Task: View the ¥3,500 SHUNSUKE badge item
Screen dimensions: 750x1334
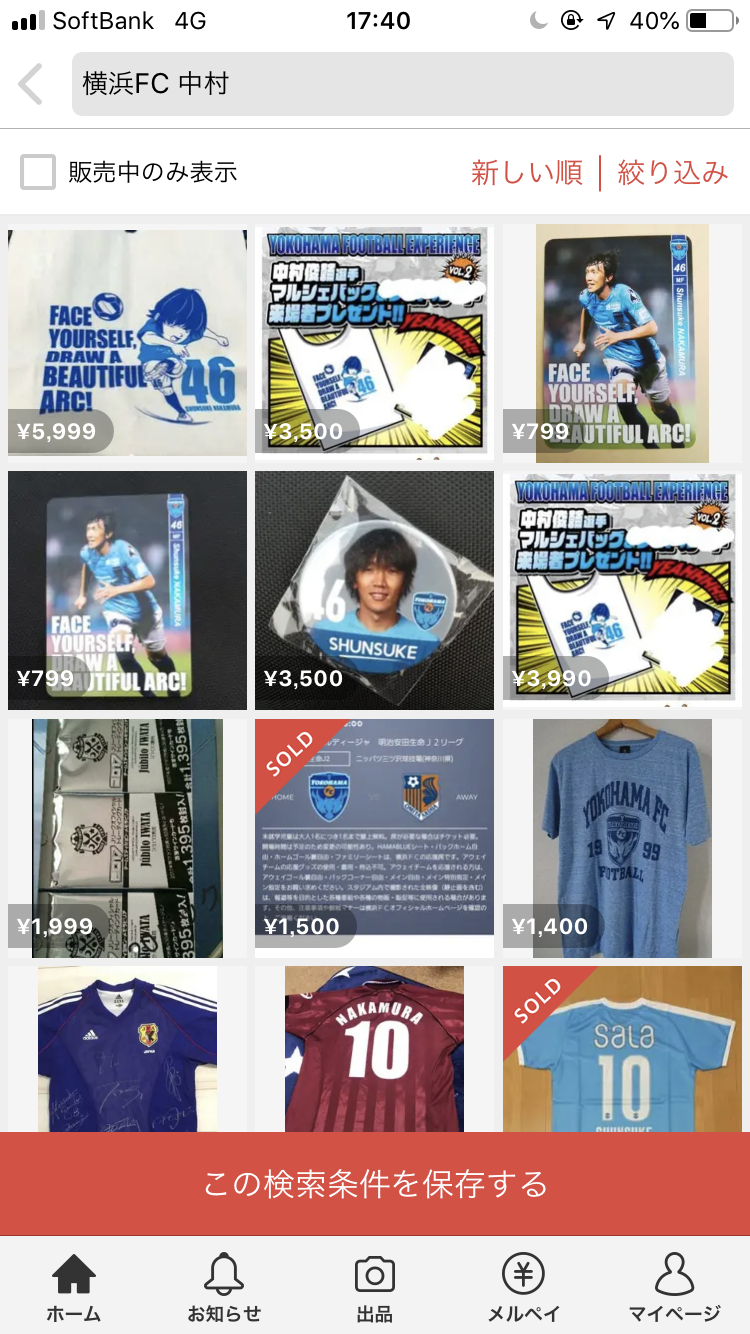Action: point(374,590)
